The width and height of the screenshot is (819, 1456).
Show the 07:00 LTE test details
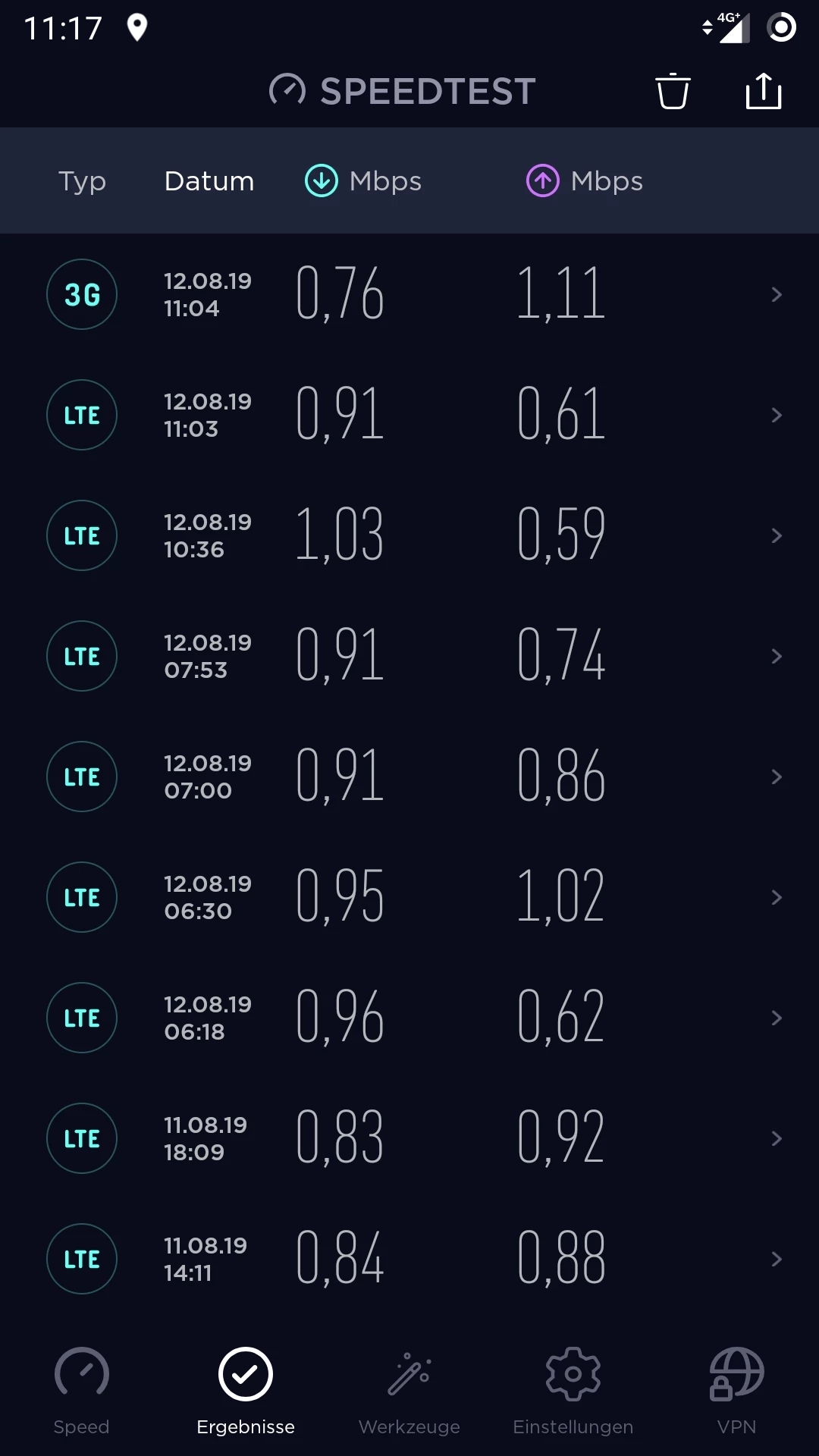pyautogui.click(x=409, y=777)
